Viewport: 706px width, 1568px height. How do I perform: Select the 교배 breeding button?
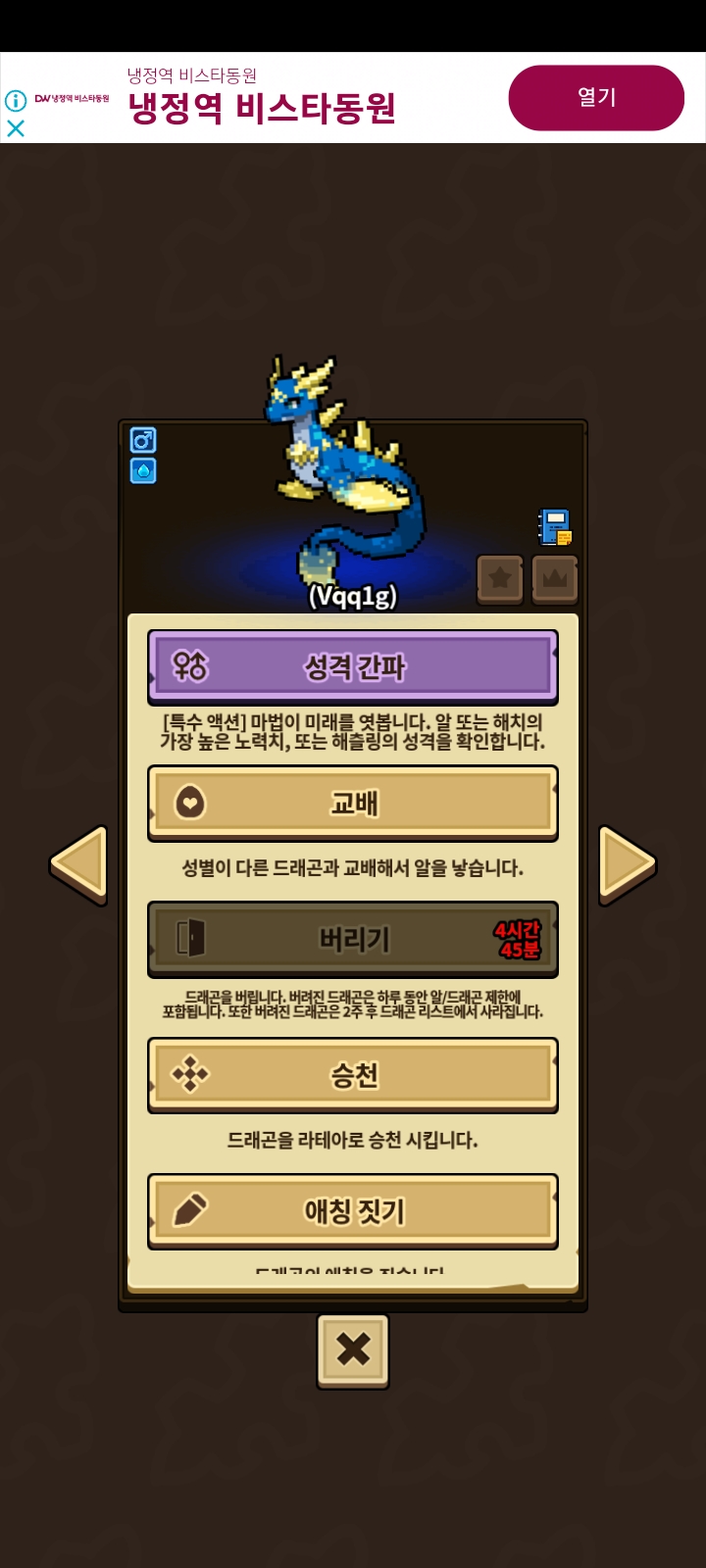[x=353, y=803]
